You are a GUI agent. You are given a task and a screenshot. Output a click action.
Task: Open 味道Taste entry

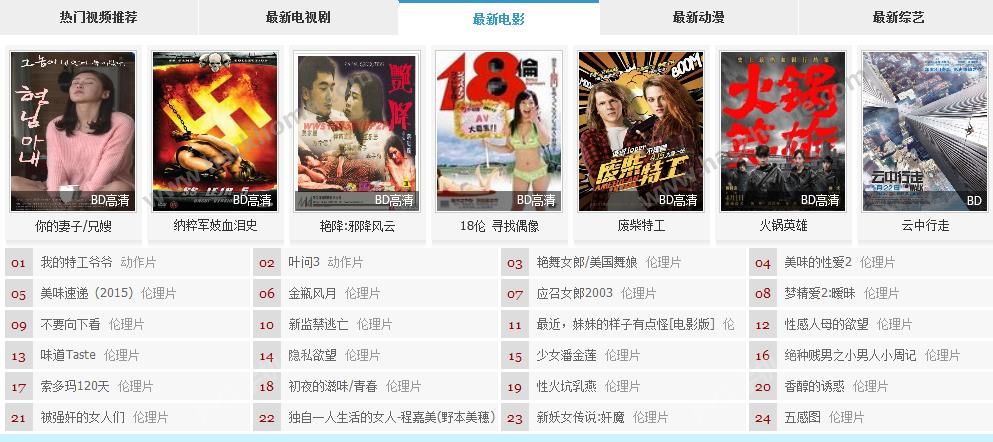coord(68,356)
